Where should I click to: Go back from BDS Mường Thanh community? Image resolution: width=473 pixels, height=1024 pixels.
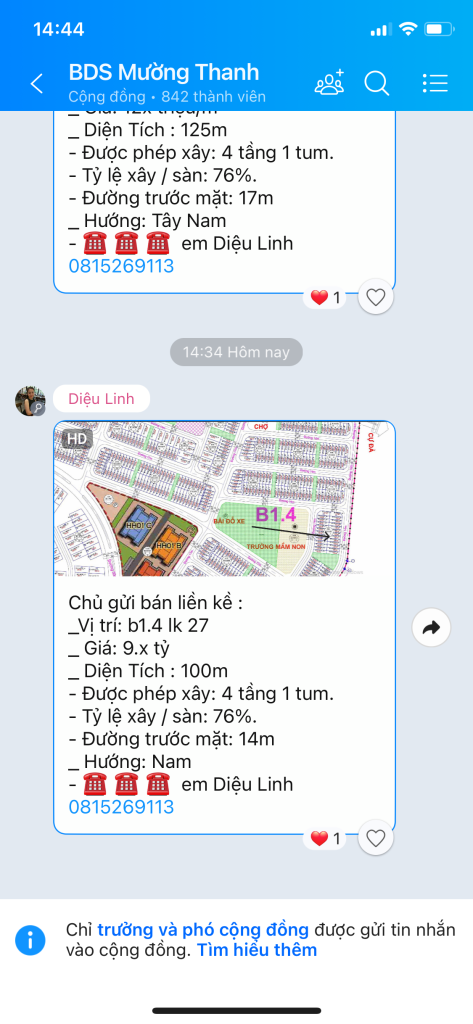(37, 84)
